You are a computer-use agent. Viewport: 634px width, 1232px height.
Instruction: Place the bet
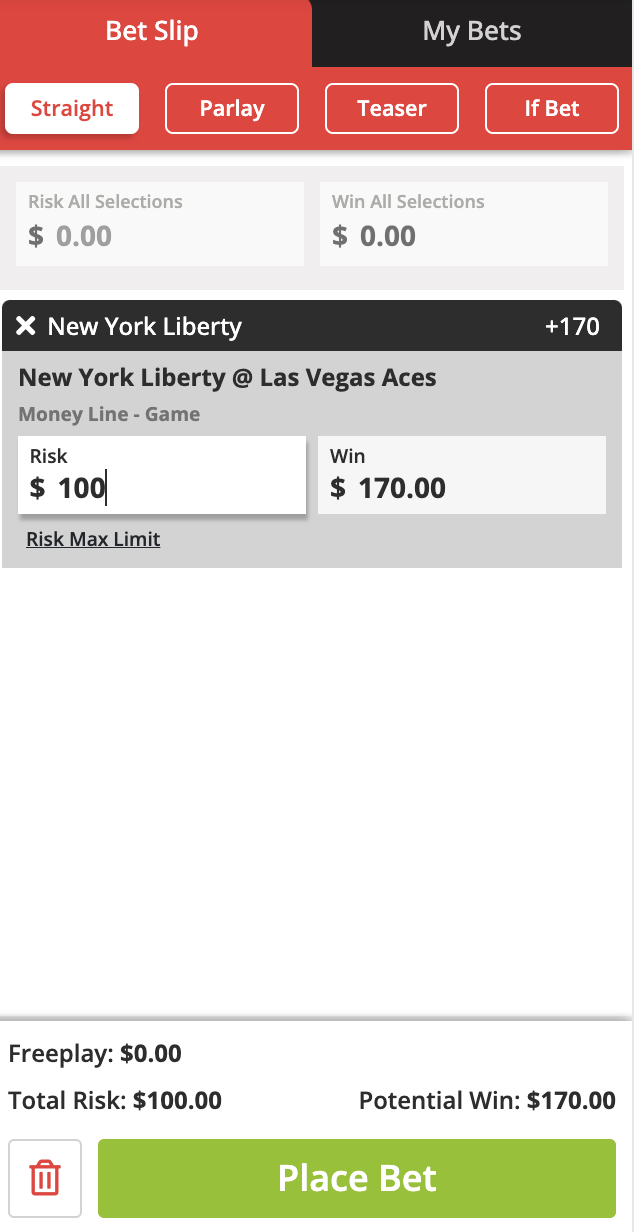point(357,1178)
